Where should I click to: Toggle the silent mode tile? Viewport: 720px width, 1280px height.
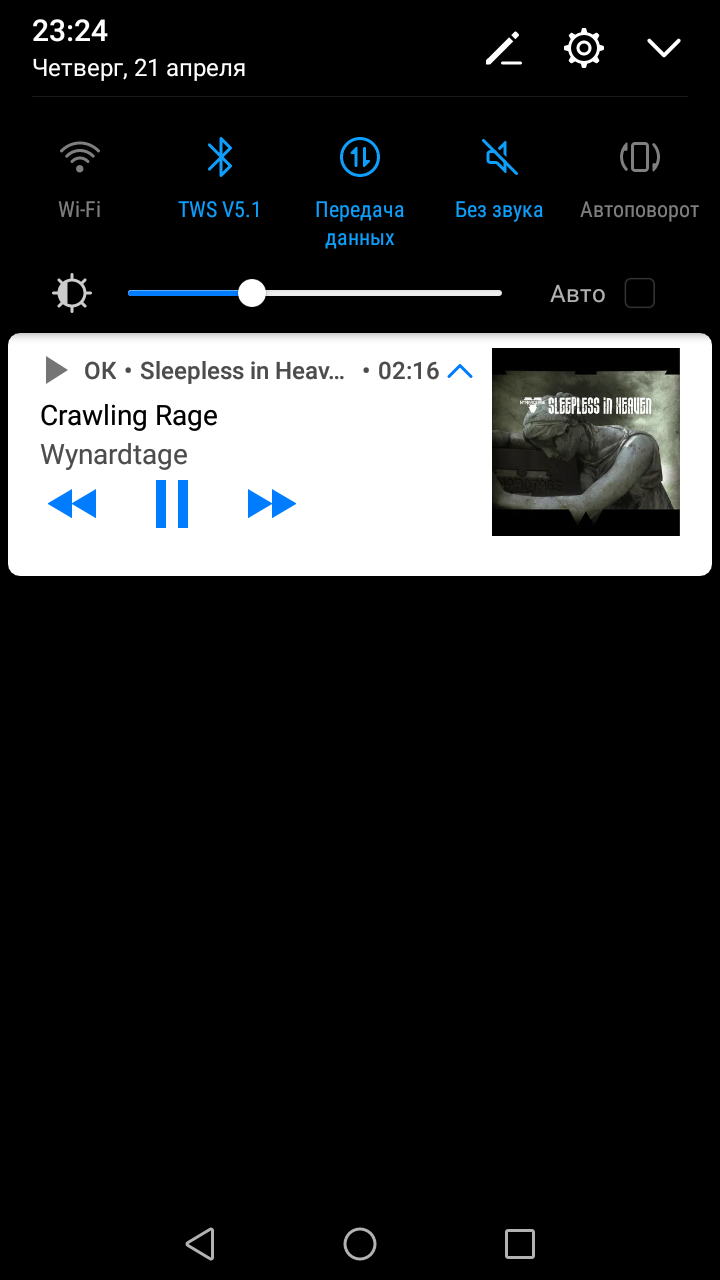499,180
